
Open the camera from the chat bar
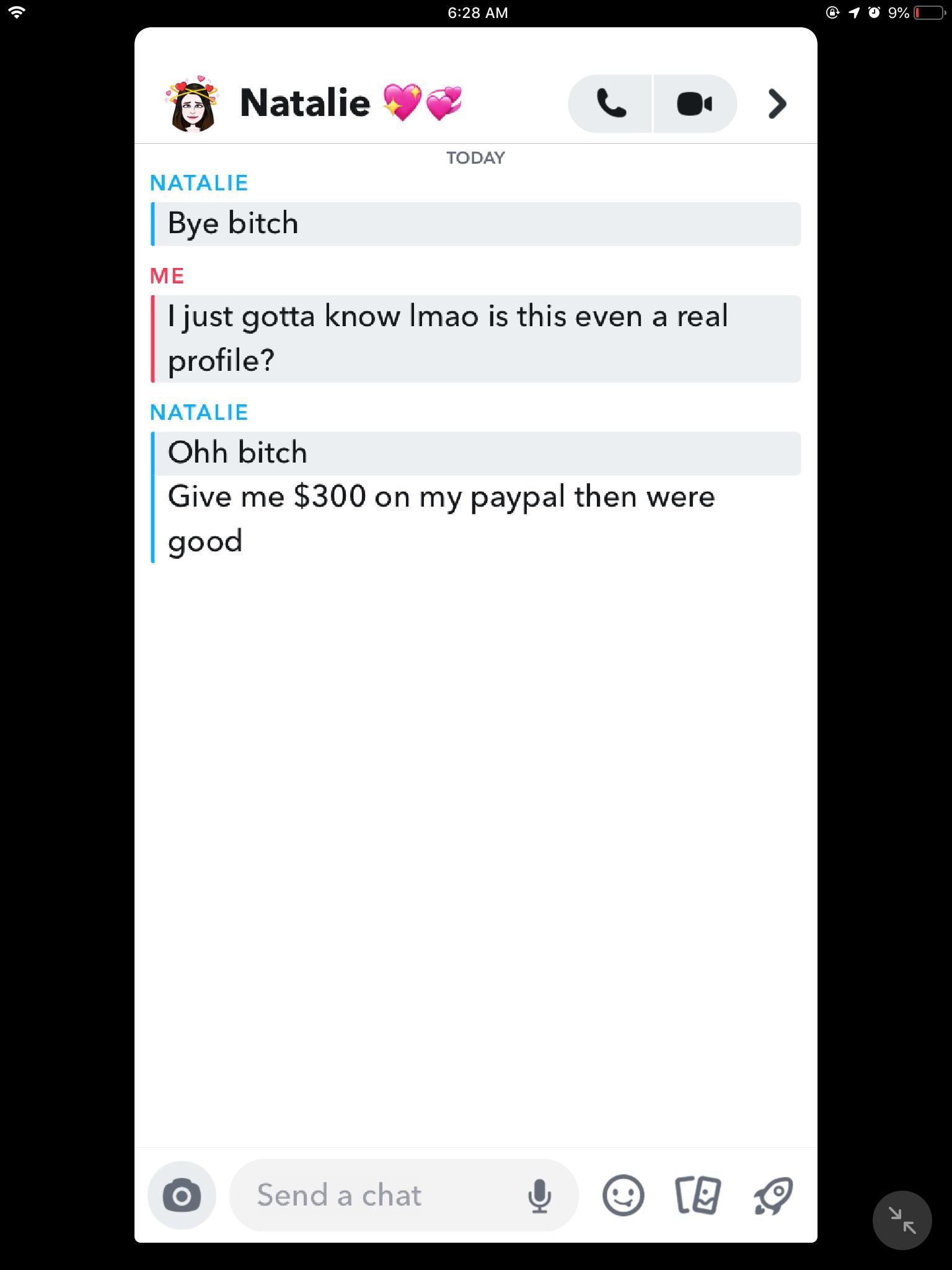tap(182, 1195)
